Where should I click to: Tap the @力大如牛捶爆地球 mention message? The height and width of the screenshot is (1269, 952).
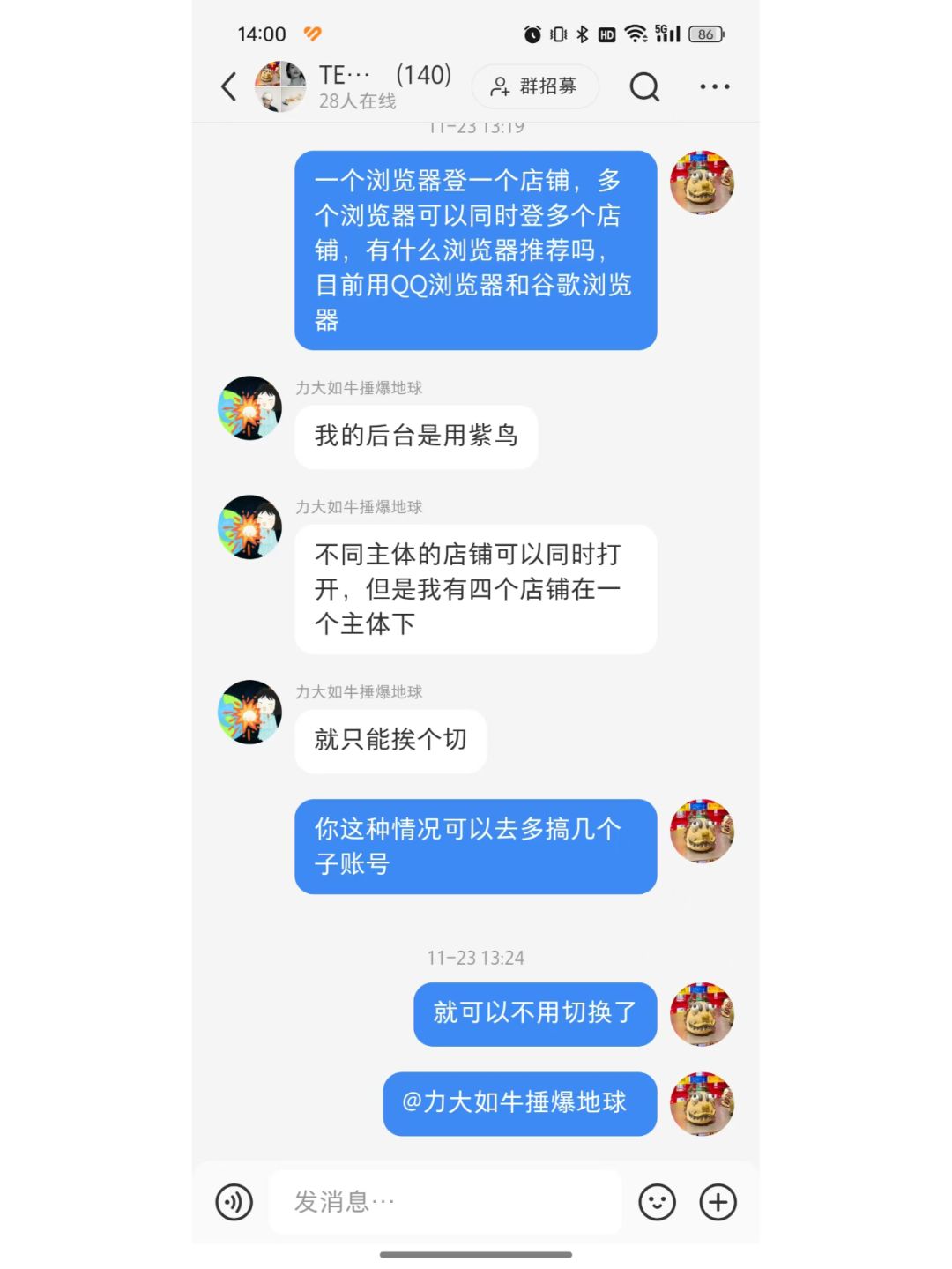[519, 1103]
